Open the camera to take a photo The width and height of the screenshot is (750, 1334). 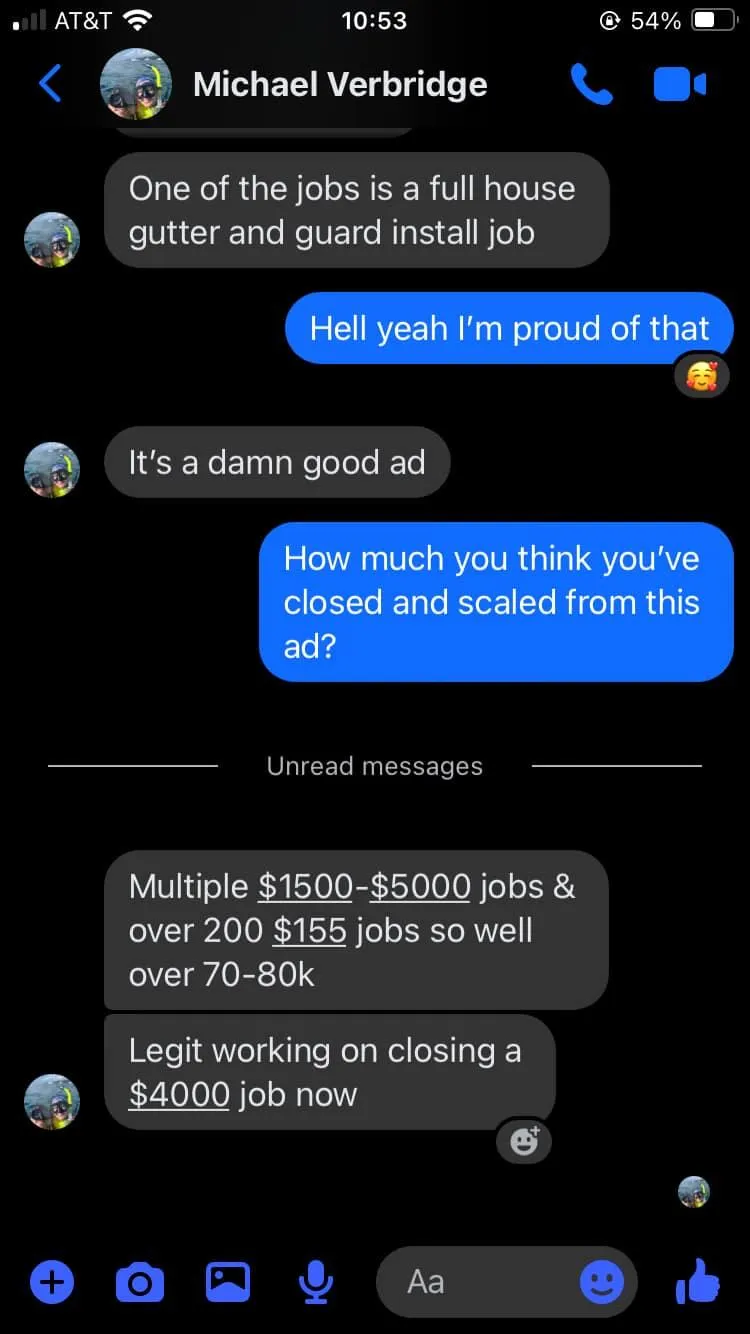click(140, 1281)
